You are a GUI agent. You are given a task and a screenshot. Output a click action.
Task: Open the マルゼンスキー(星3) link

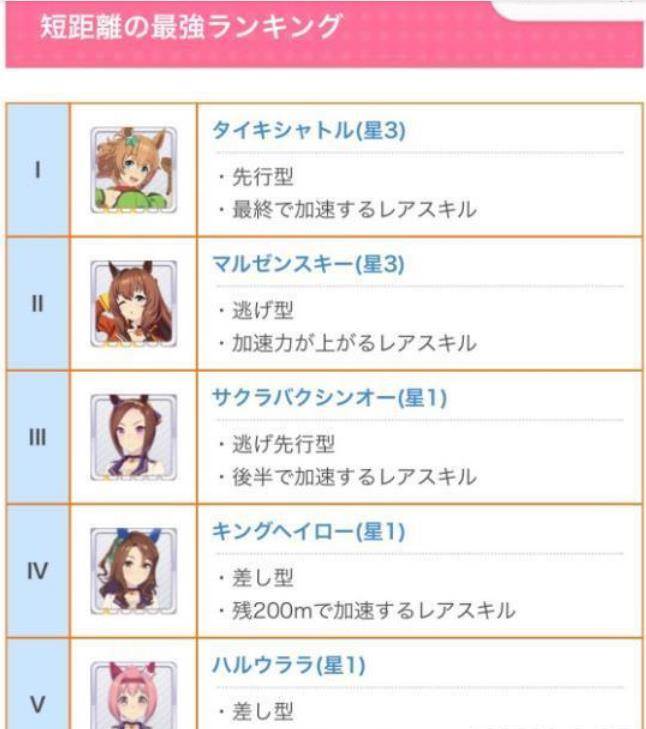(x=309, y=265)
